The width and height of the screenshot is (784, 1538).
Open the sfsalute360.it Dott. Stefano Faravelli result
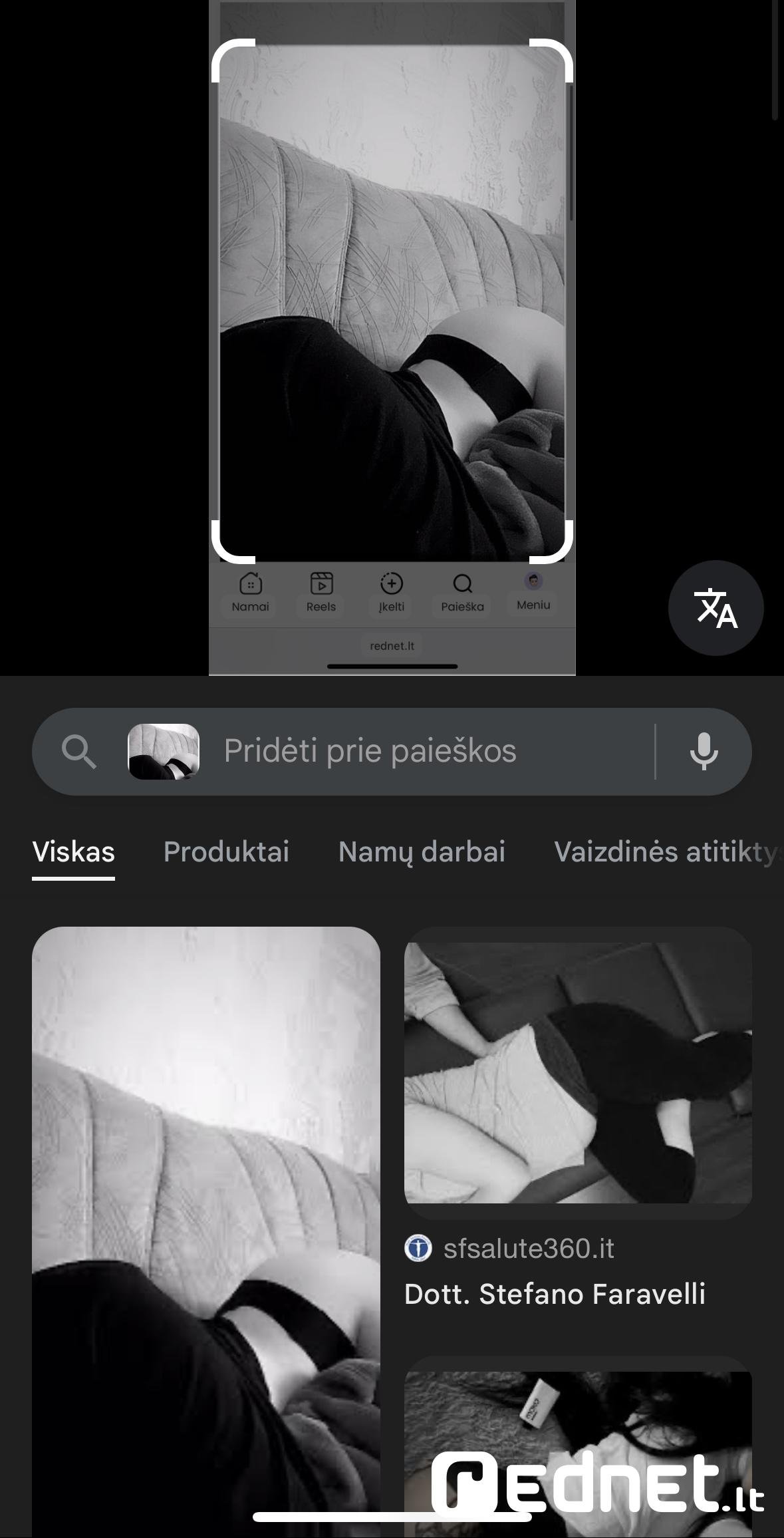(577, 1118)
